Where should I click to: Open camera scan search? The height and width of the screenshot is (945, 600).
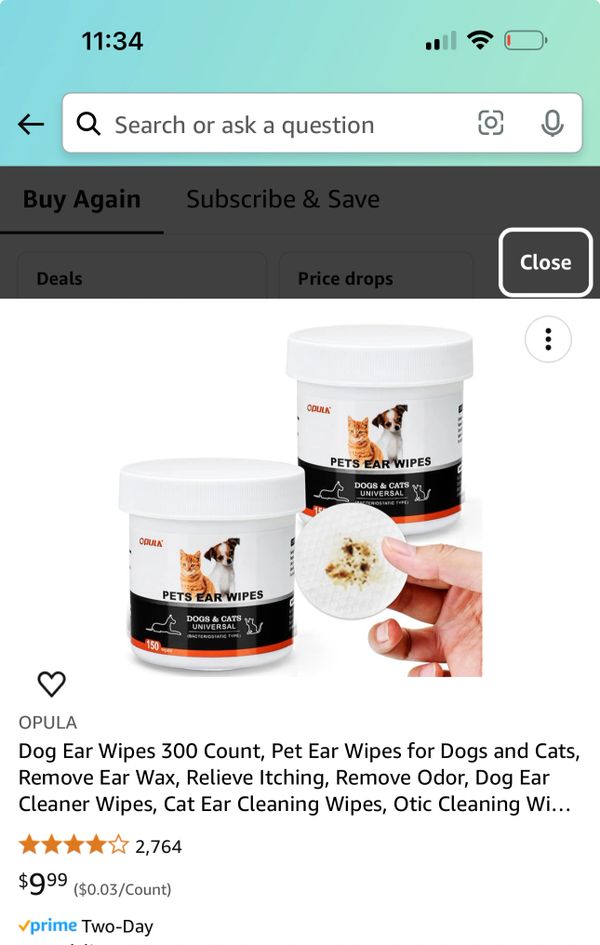[490, 123]
